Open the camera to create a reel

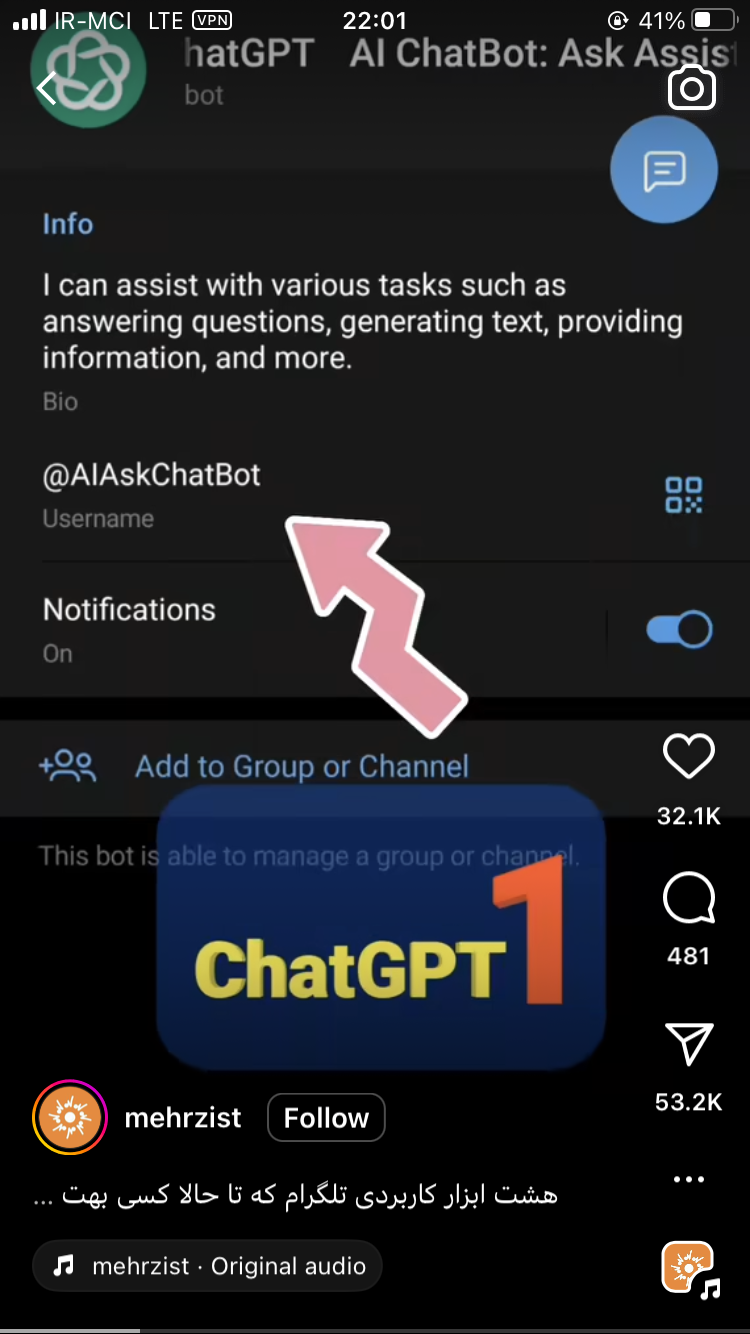[691, 89]
